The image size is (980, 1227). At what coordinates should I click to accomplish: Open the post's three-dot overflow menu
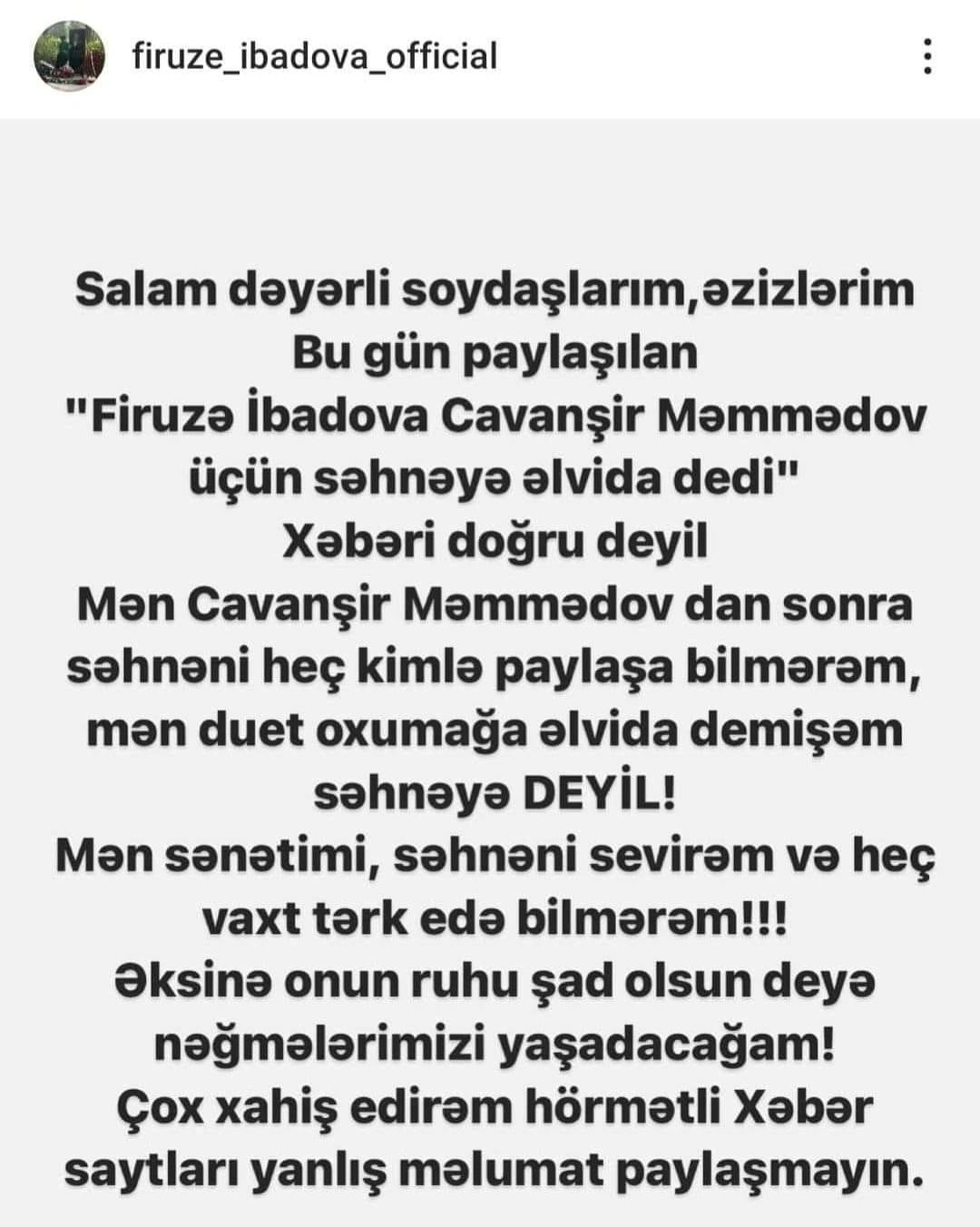(x=926, y=56)
